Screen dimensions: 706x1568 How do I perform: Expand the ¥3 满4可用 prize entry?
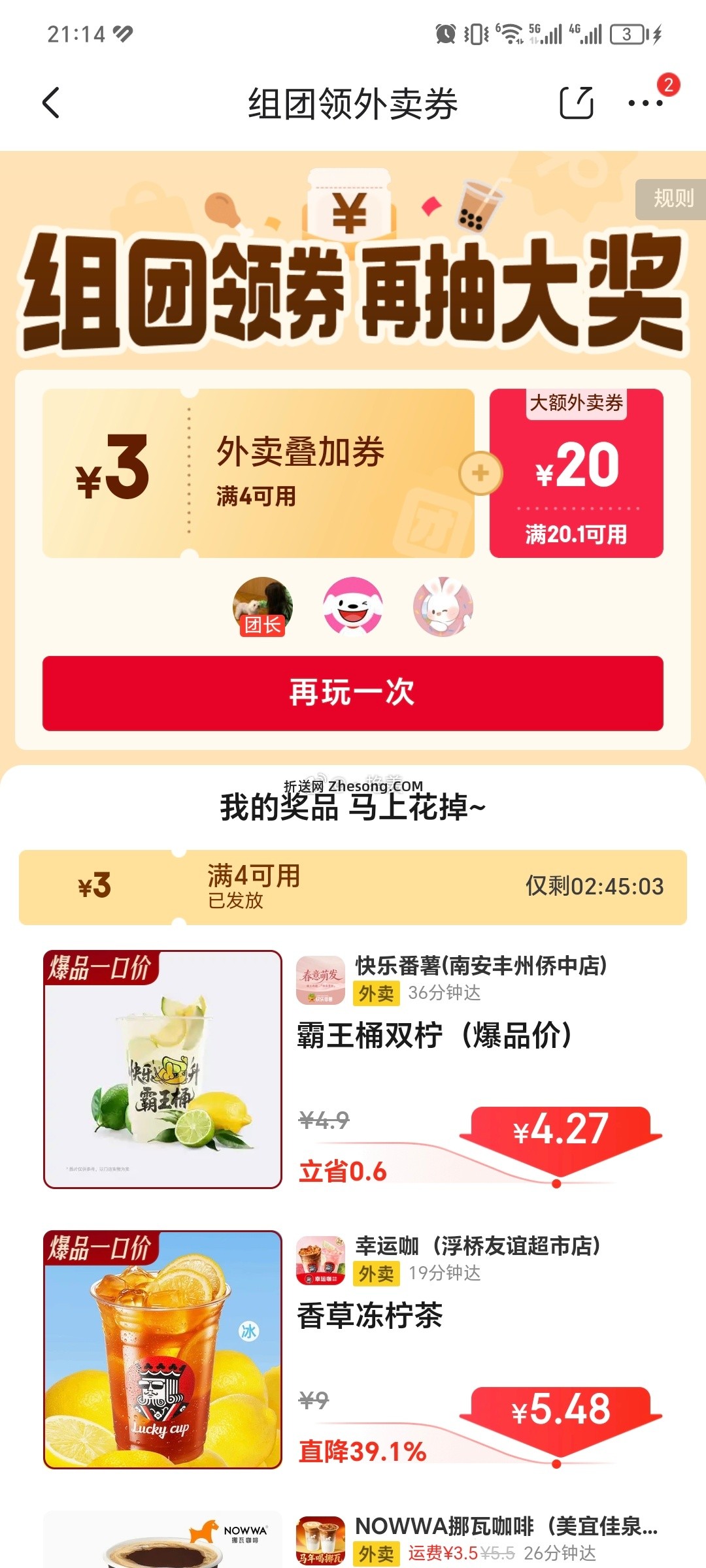[353, 885]
